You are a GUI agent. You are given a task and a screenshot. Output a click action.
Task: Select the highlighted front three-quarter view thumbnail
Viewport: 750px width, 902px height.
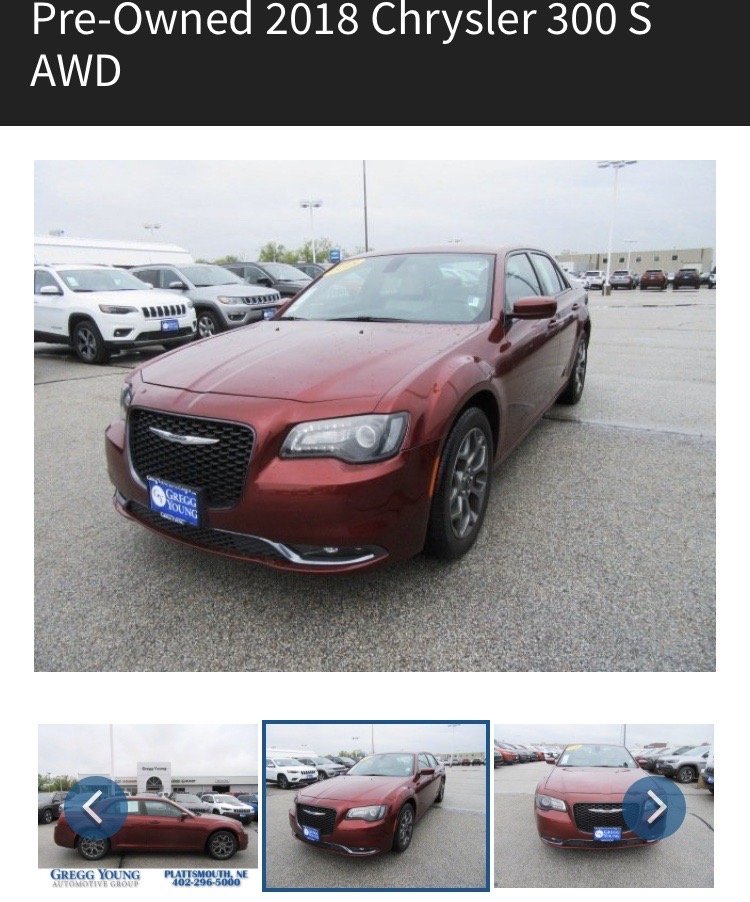[x=376, y=806]
